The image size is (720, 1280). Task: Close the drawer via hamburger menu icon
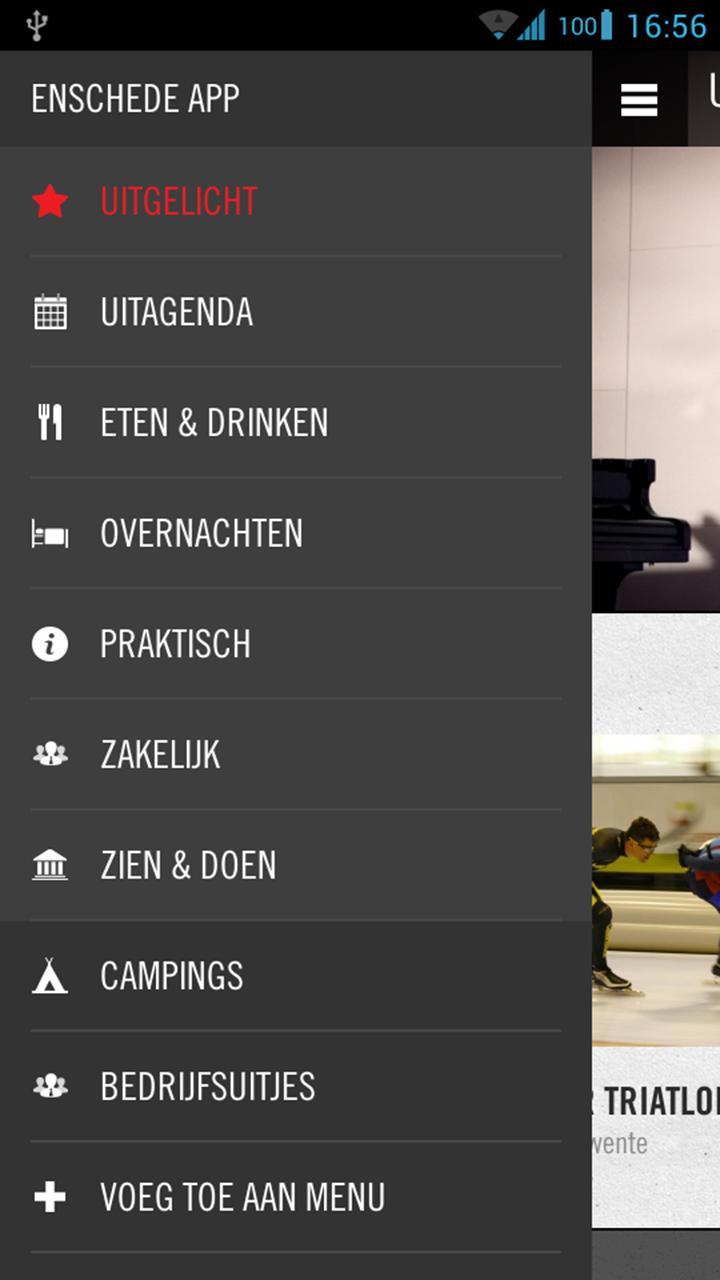click(x=639, y=100)
